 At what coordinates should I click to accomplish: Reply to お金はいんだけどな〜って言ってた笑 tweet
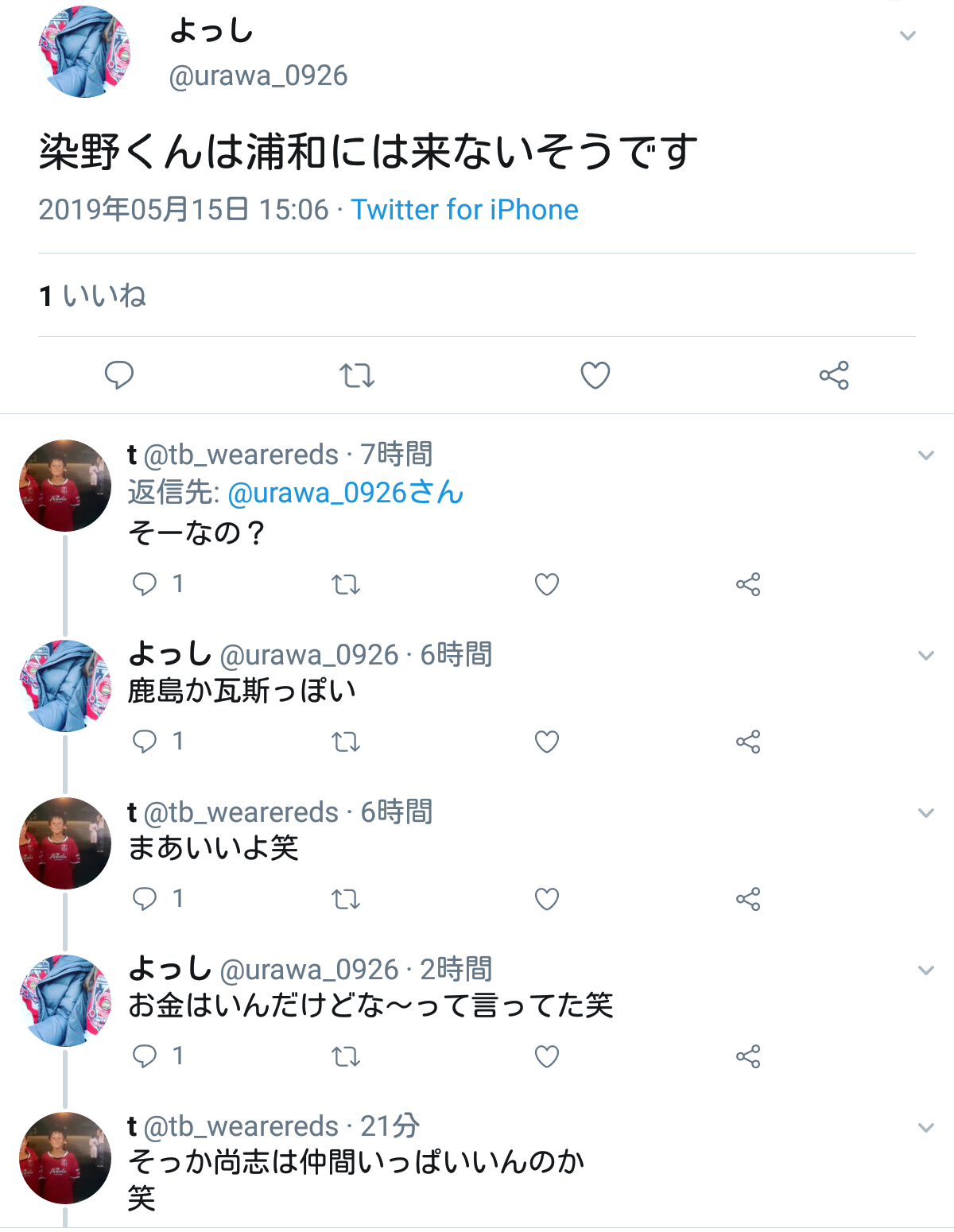click(x=145, y=1056)
